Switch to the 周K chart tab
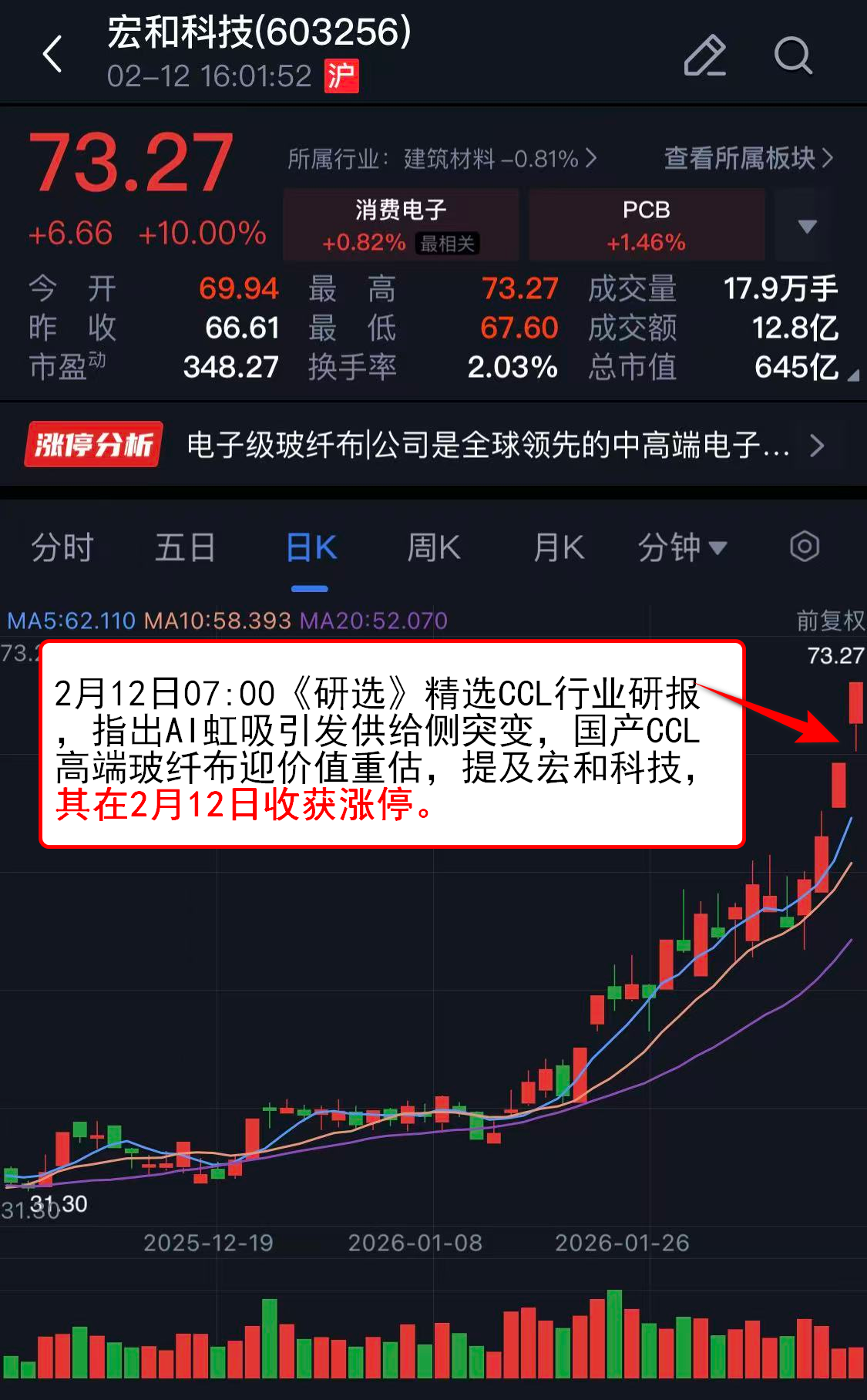 click(x=433, y=547)
